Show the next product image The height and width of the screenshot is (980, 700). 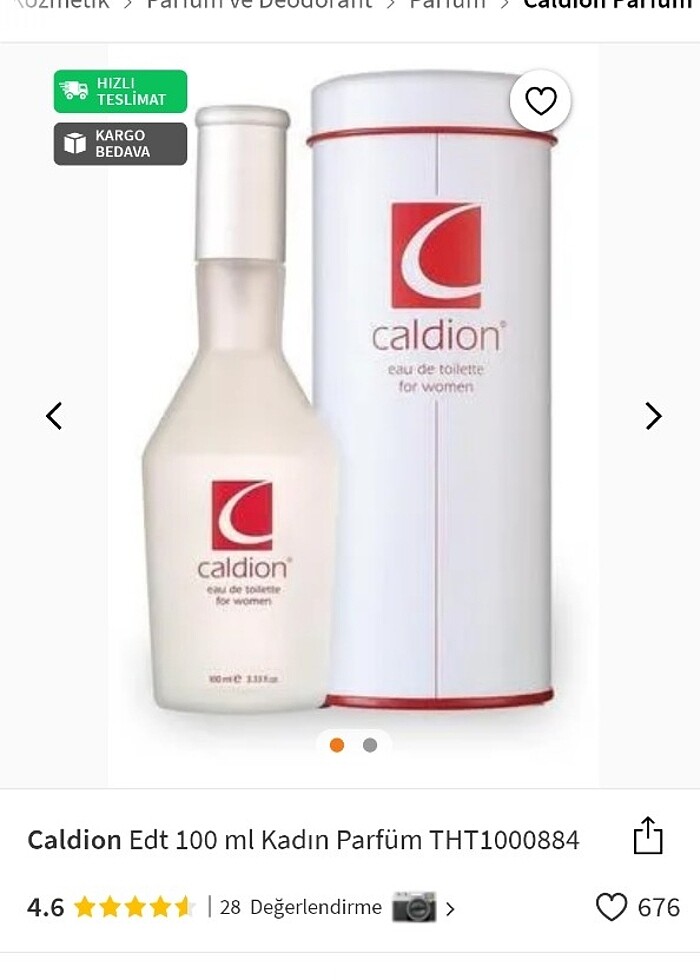(653, 416)
